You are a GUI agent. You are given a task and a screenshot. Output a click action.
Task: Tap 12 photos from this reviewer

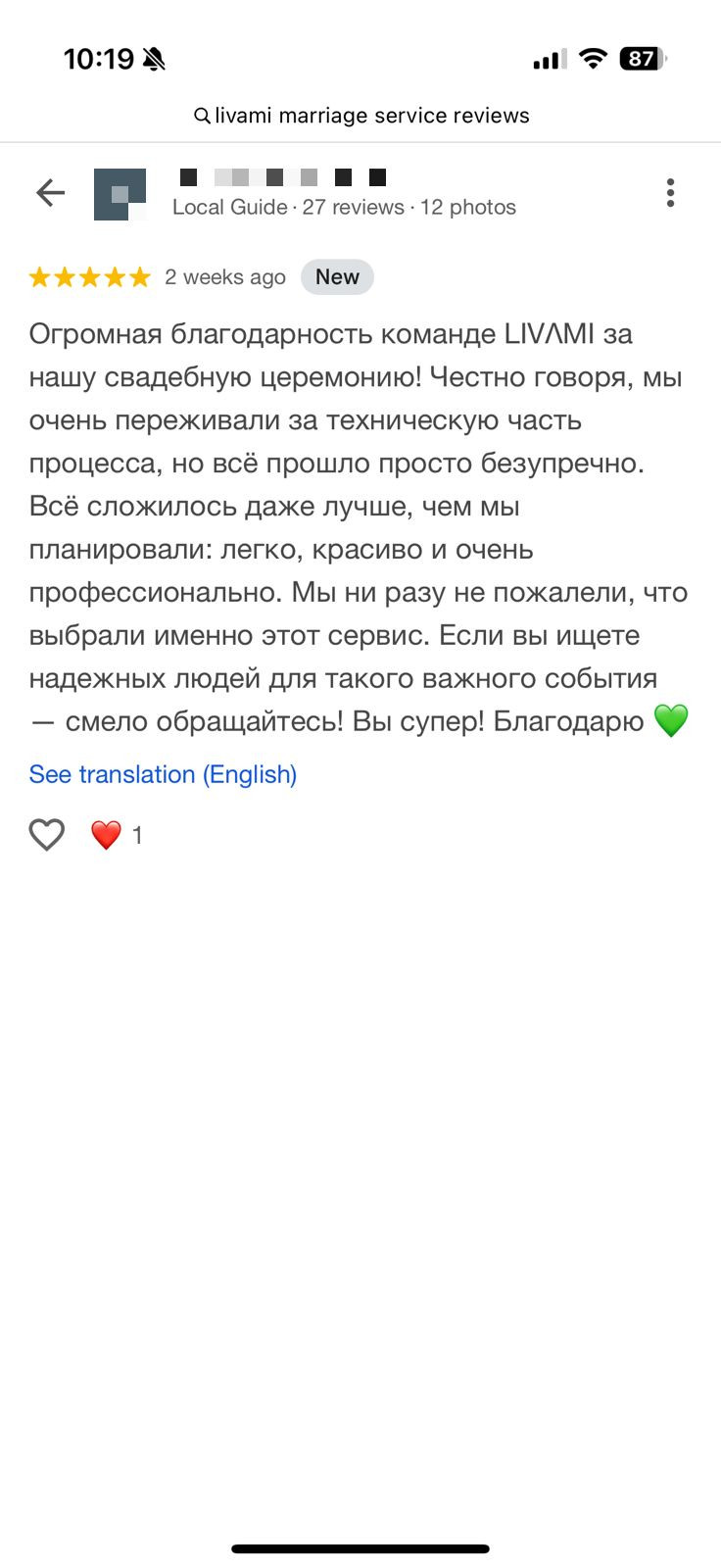[x=467, y=207]
